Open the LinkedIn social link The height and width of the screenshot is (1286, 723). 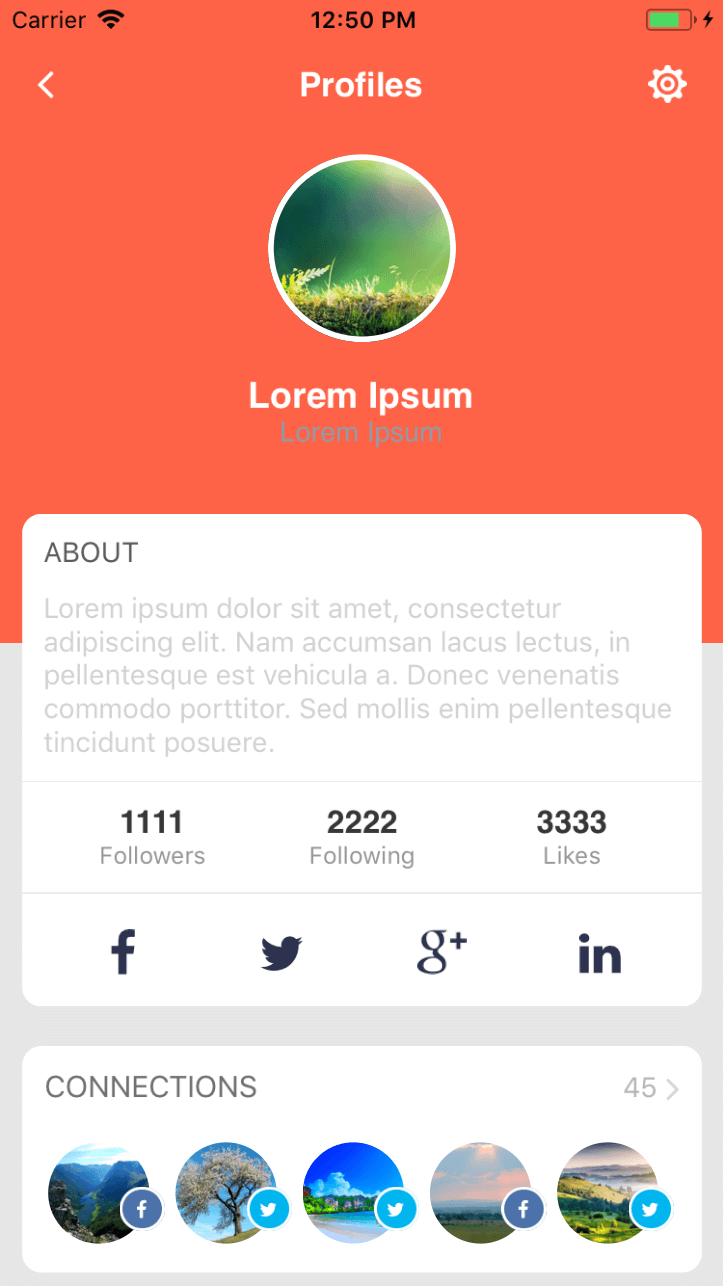599,952
